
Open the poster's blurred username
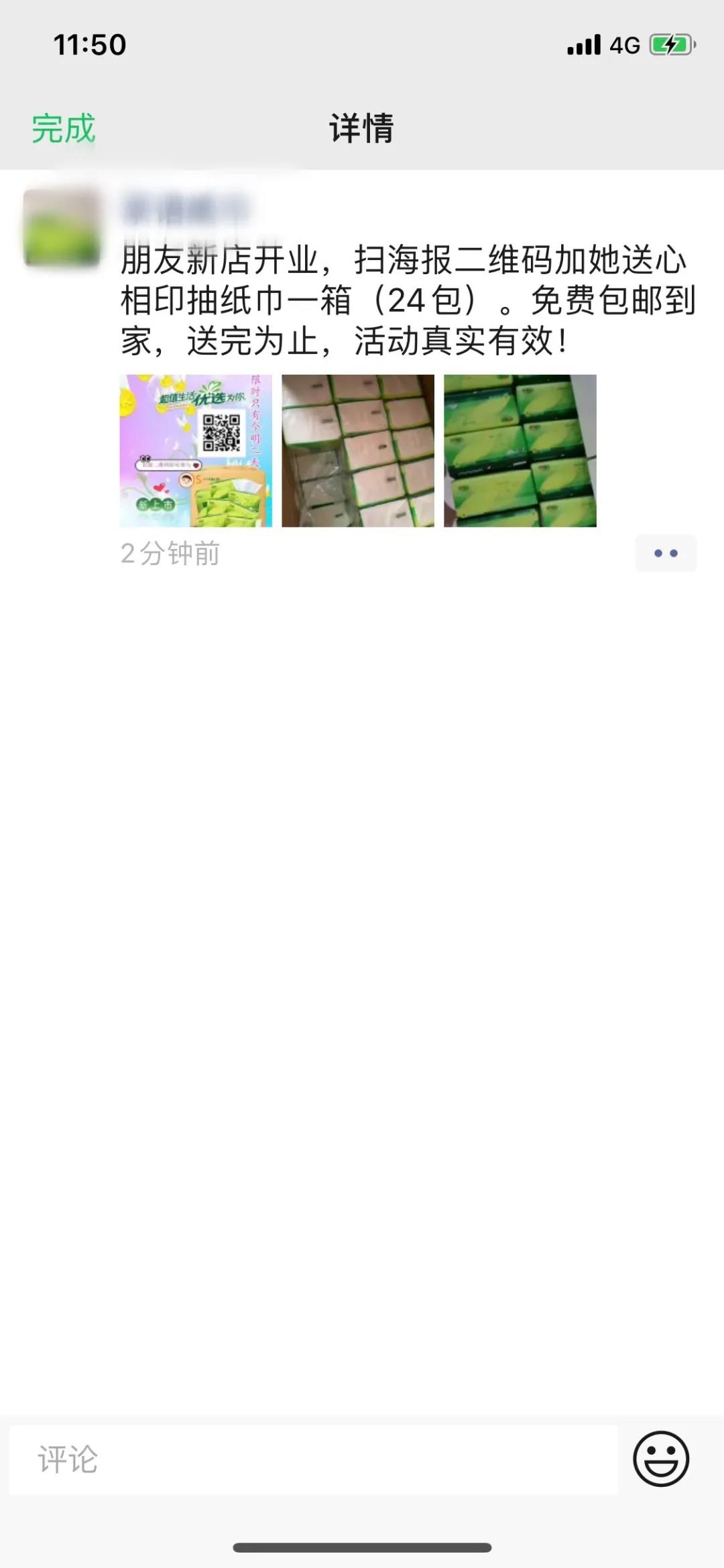pyautogui.click(x=186, y=209)
